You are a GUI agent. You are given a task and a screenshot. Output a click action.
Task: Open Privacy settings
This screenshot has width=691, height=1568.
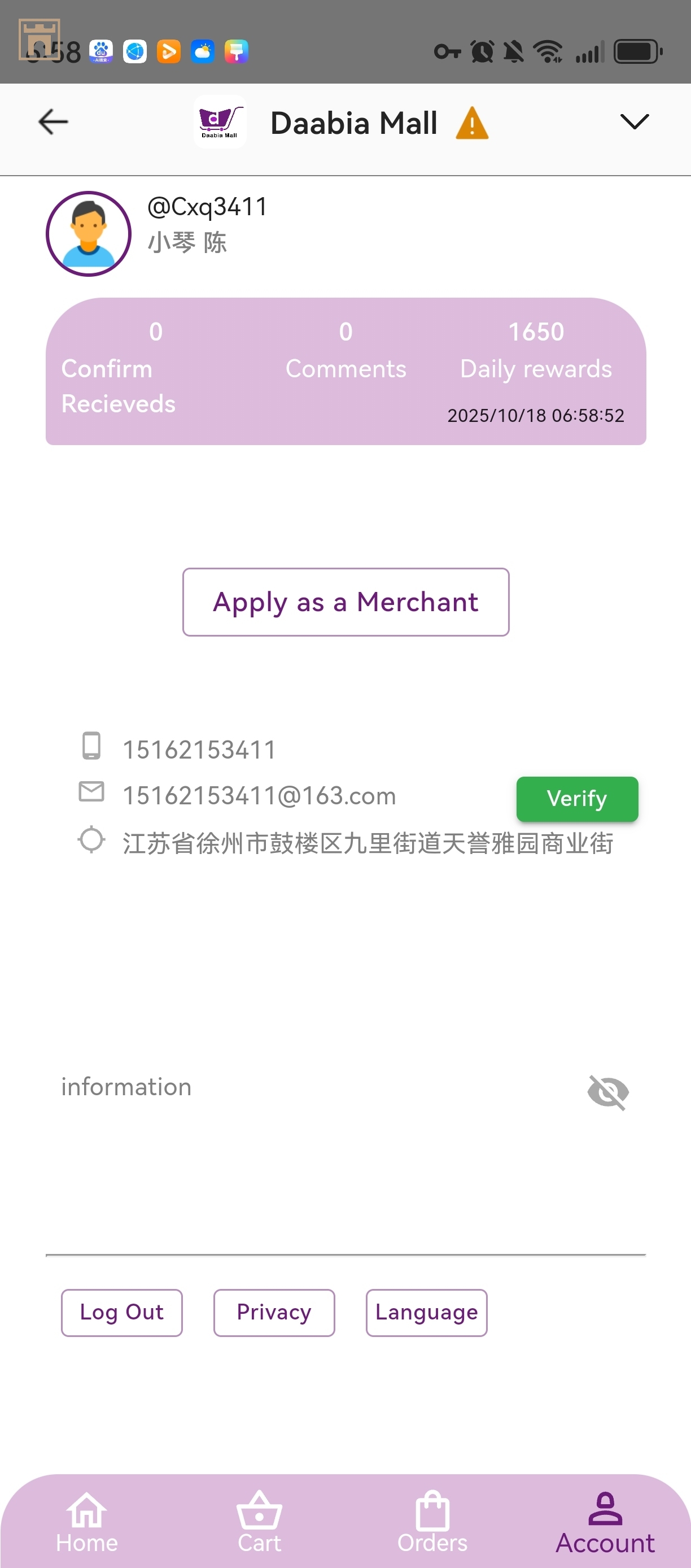pos(274,1312)
